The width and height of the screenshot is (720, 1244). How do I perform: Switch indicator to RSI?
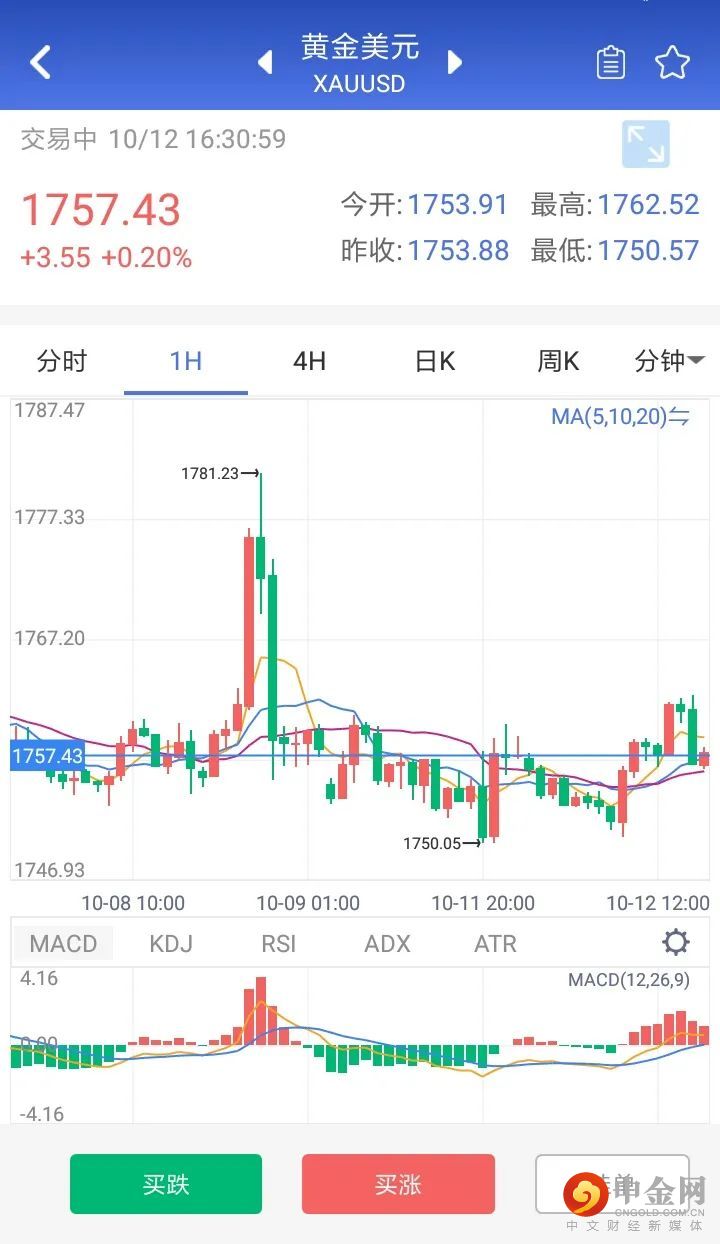pyautogui.click(x=278, y=943)
